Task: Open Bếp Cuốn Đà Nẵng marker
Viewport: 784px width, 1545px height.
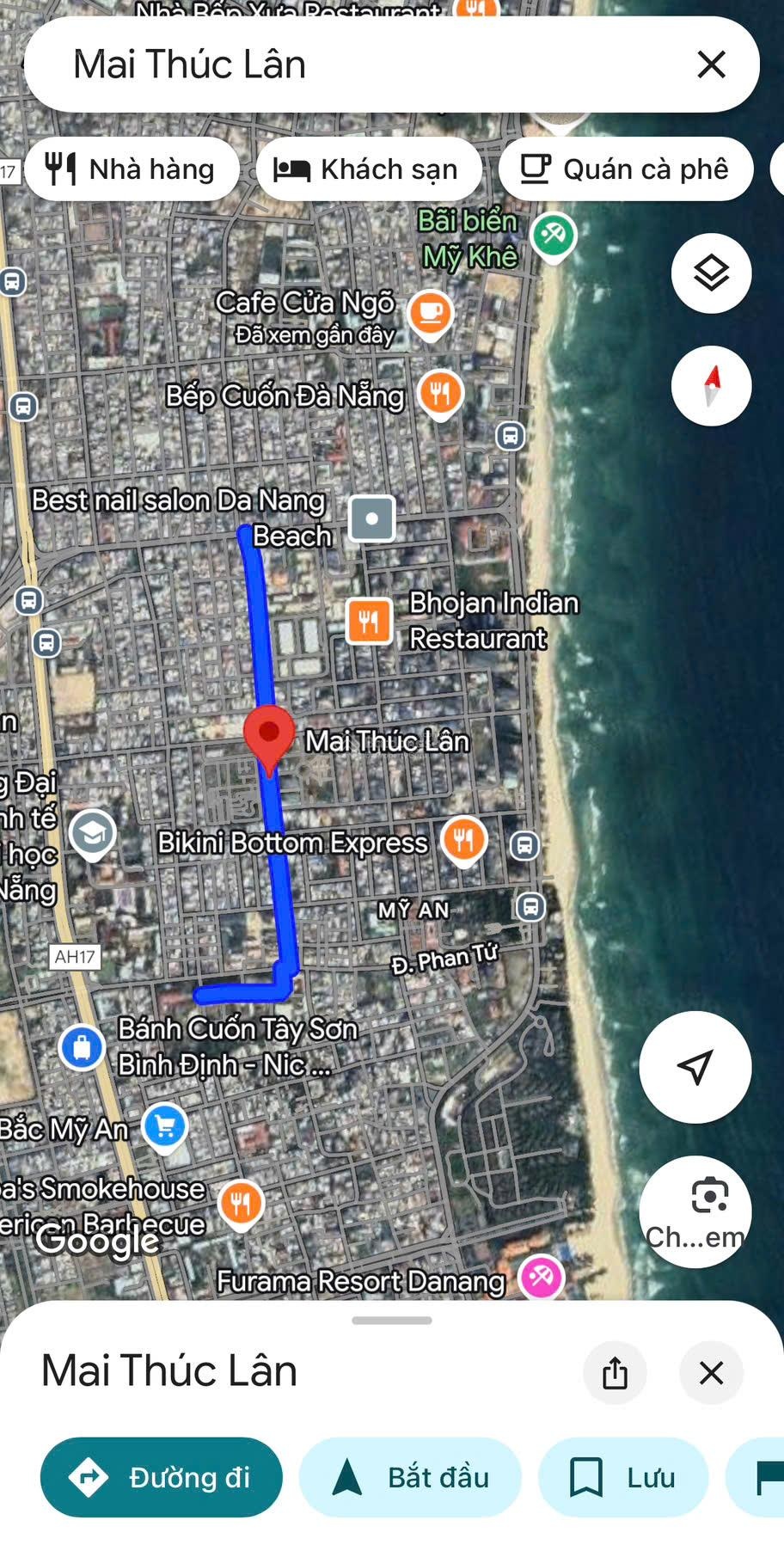Action: (440, 393)
